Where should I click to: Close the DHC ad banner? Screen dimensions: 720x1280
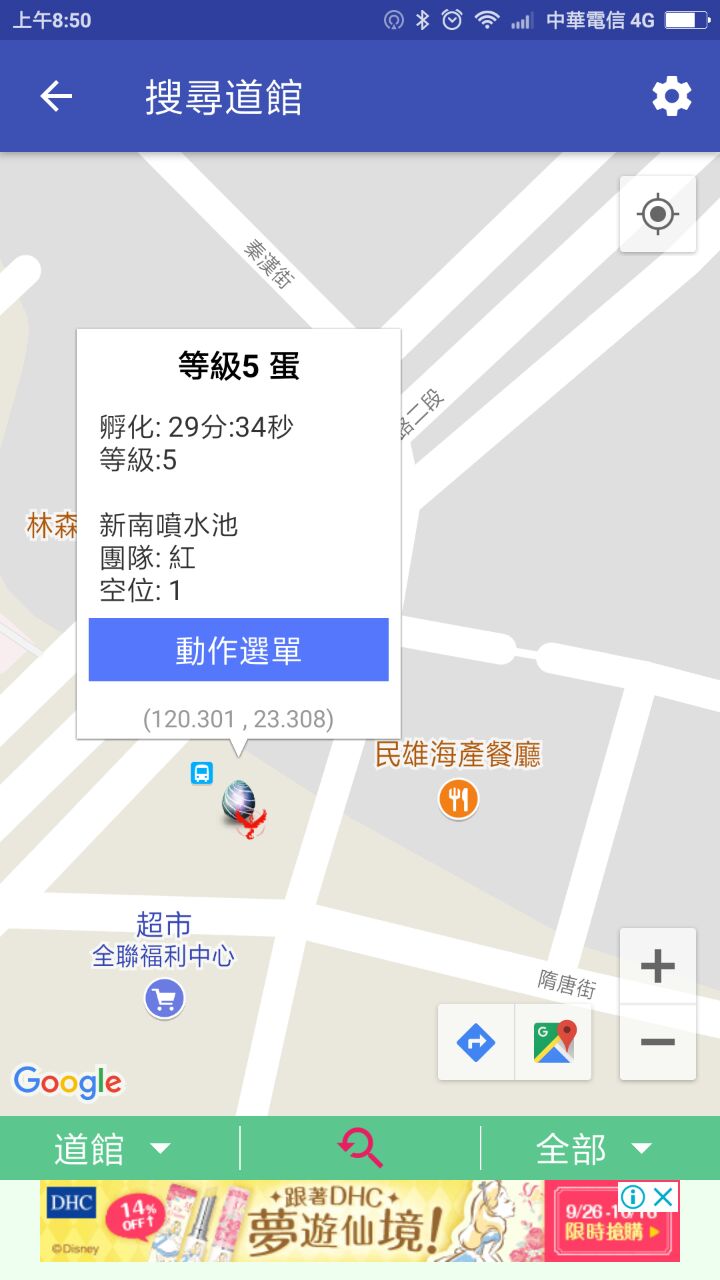[x=663, y=1197]
